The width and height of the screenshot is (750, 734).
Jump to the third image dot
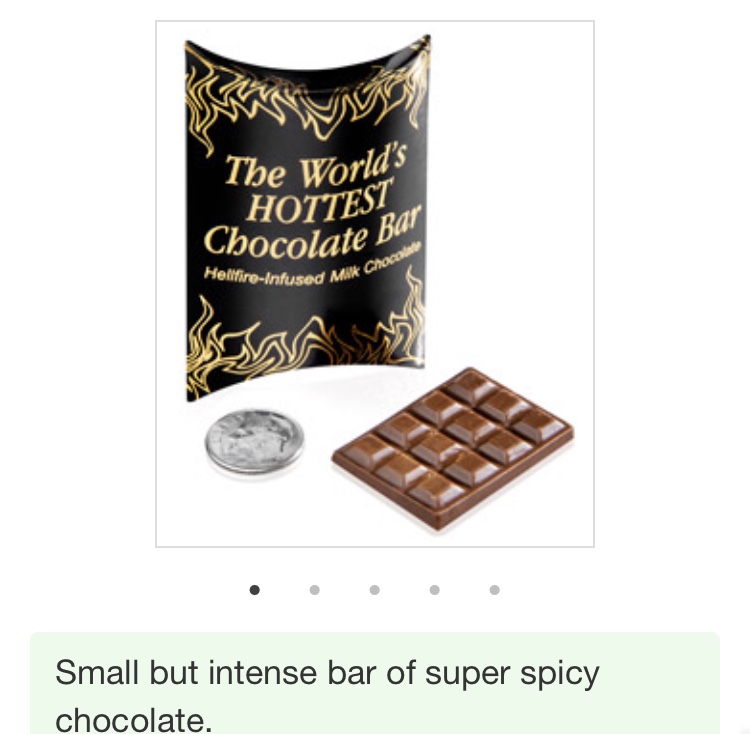[375, 590]
